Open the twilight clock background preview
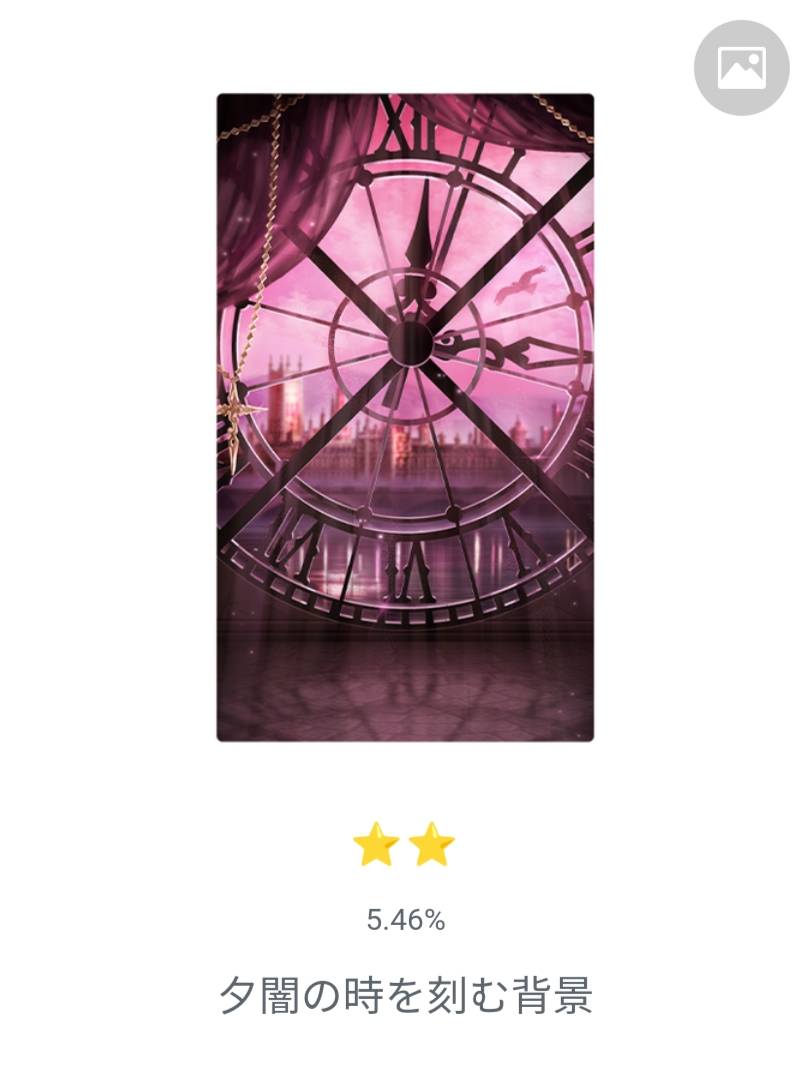The image size is (808, 1077). point(405,417)
